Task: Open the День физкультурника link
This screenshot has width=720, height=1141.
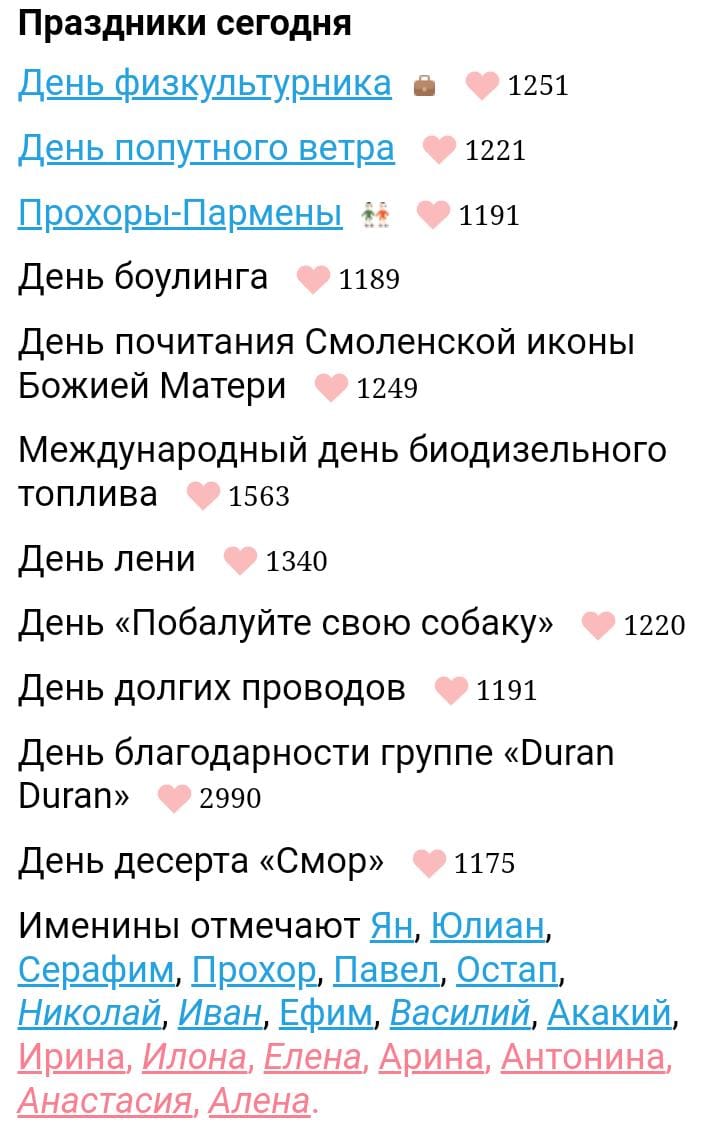Action: point(205,84)
